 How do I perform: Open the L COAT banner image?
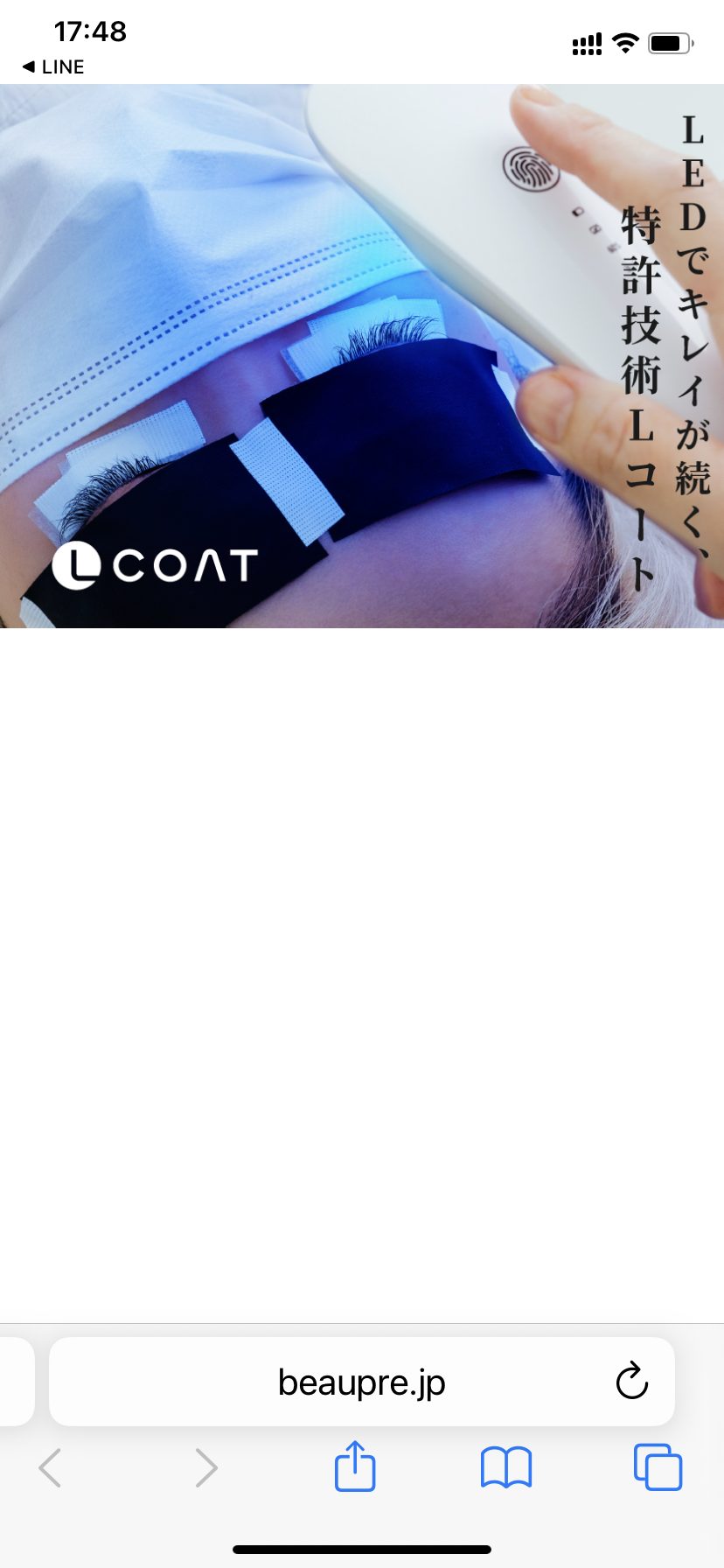point(362,356)
